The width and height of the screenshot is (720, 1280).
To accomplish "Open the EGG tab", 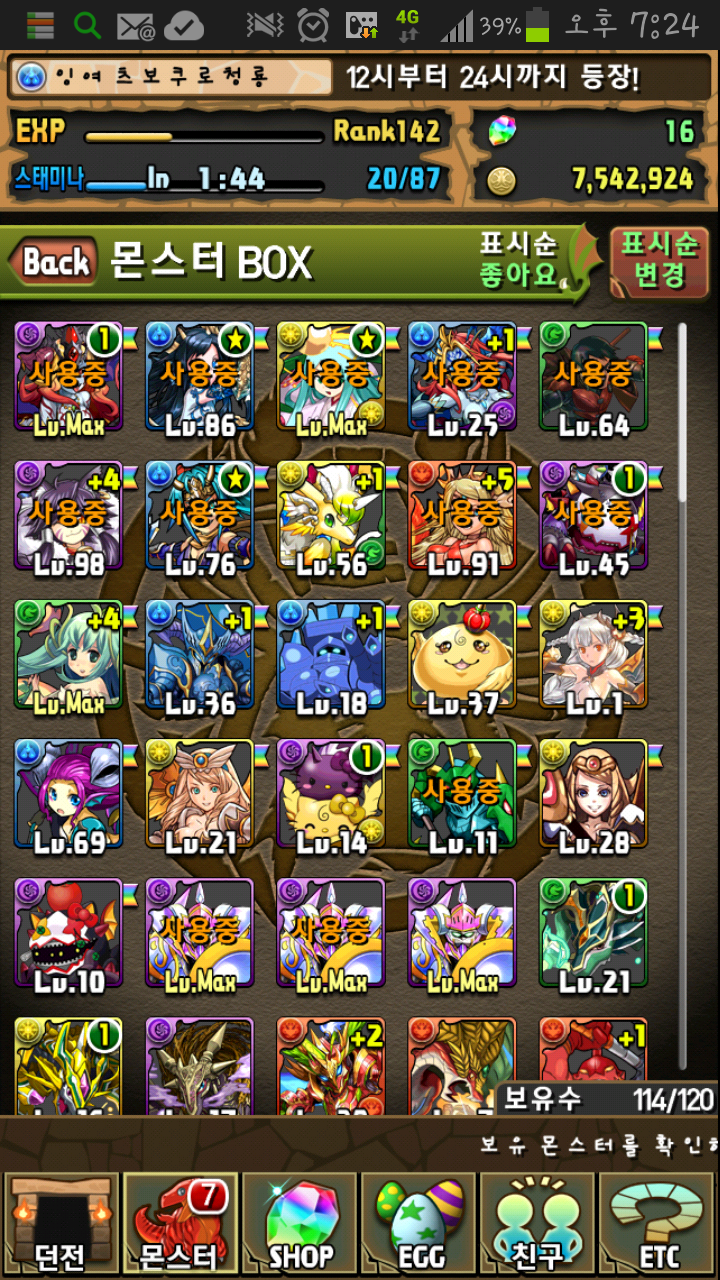I will tap(420, 1224).
